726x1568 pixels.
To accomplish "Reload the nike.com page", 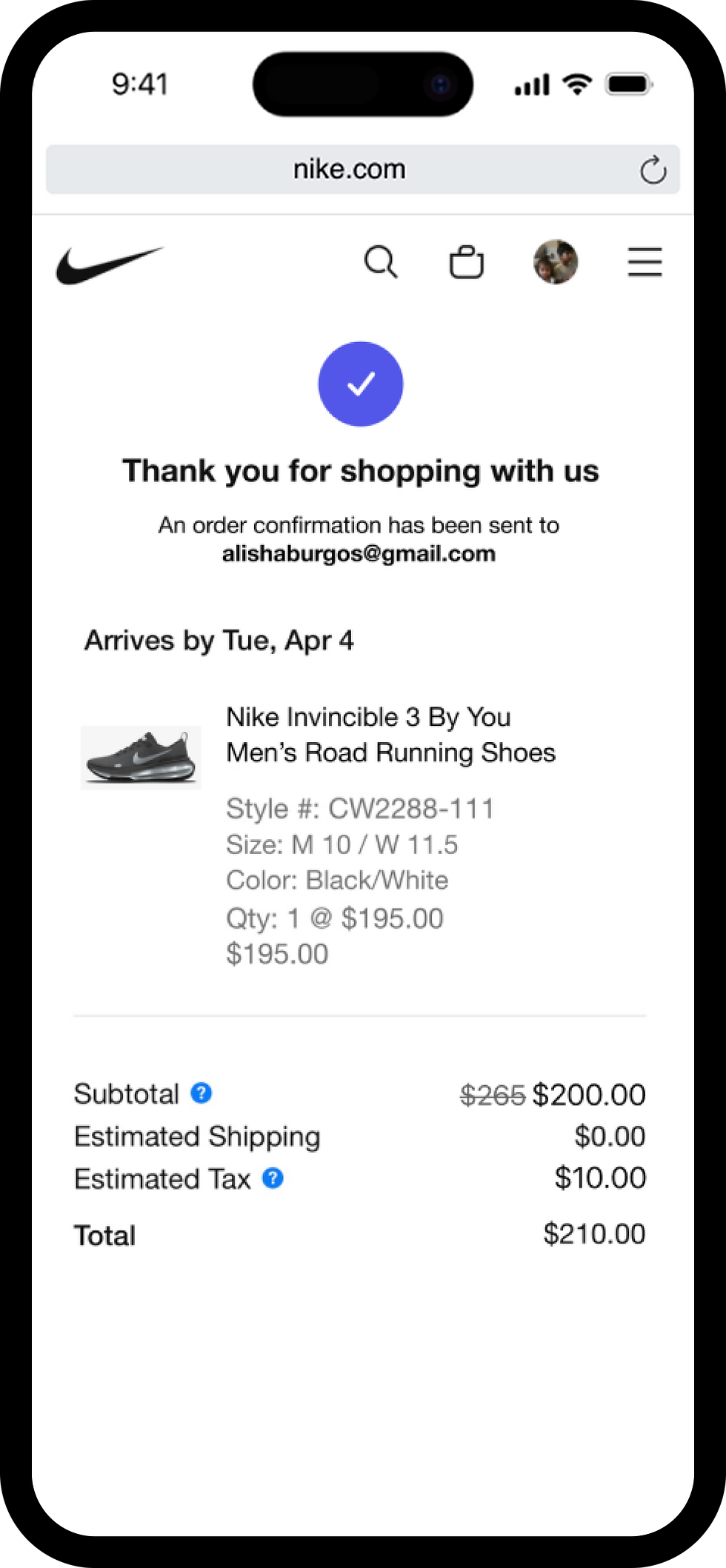I will [653, 170].
